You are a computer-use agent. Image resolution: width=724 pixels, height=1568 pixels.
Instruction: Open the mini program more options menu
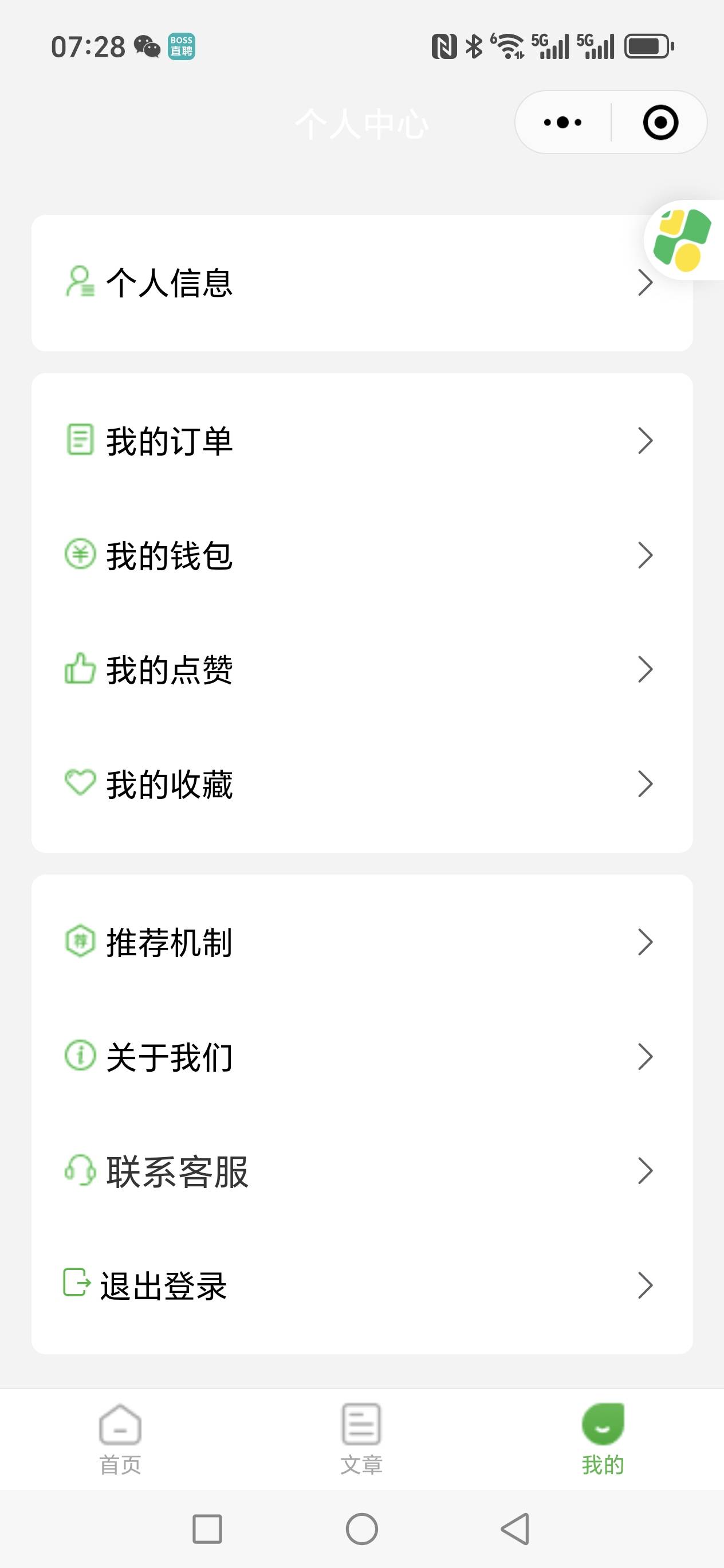click(563, 122)
